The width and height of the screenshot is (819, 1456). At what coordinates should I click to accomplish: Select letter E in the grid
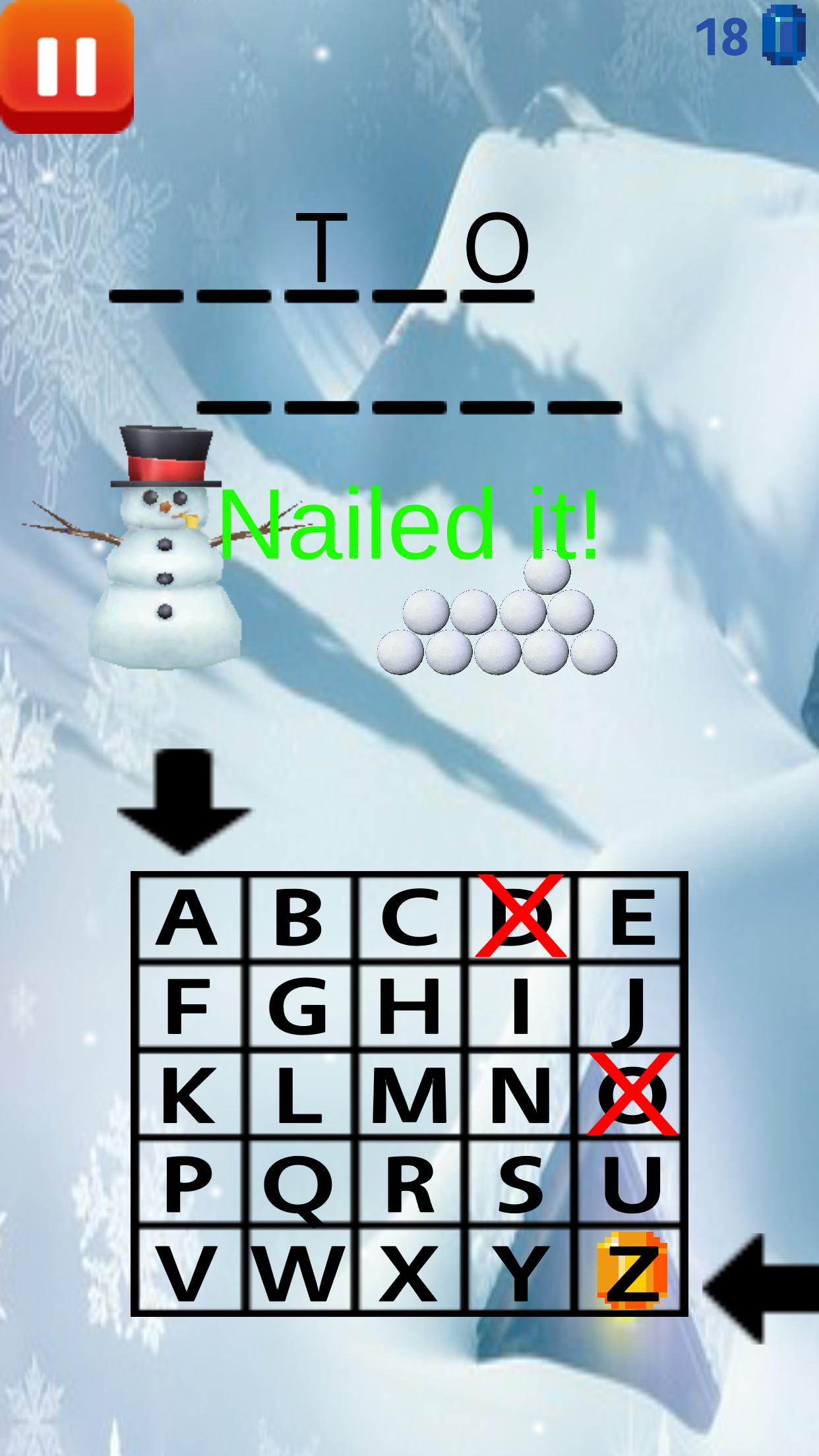coord(631,917)
